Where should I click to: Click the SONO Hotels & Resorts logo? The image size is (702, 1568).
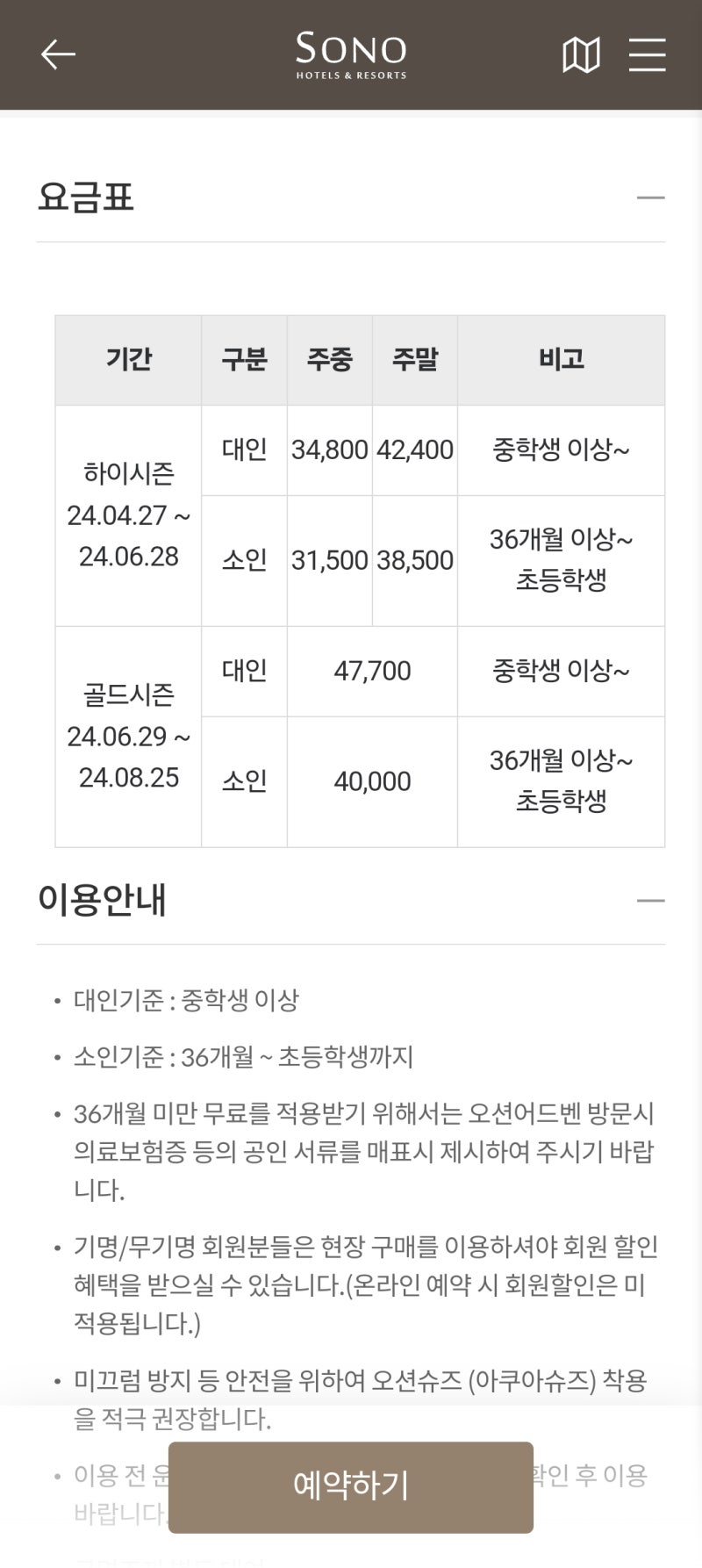click(350, 54)
